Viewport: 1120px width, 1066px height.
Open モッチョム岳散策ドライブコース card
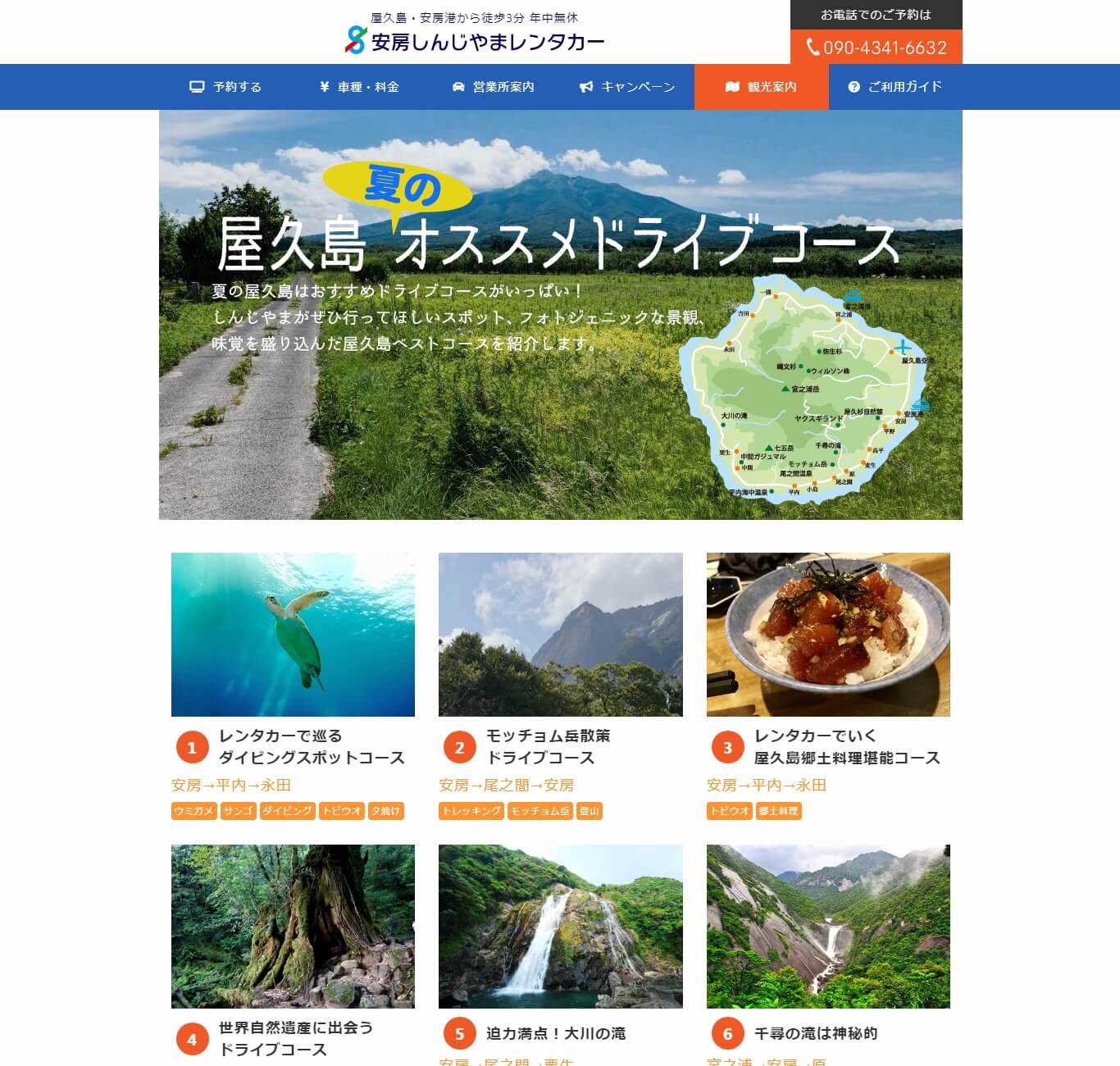pyautogui.click(x=560, y=635)
